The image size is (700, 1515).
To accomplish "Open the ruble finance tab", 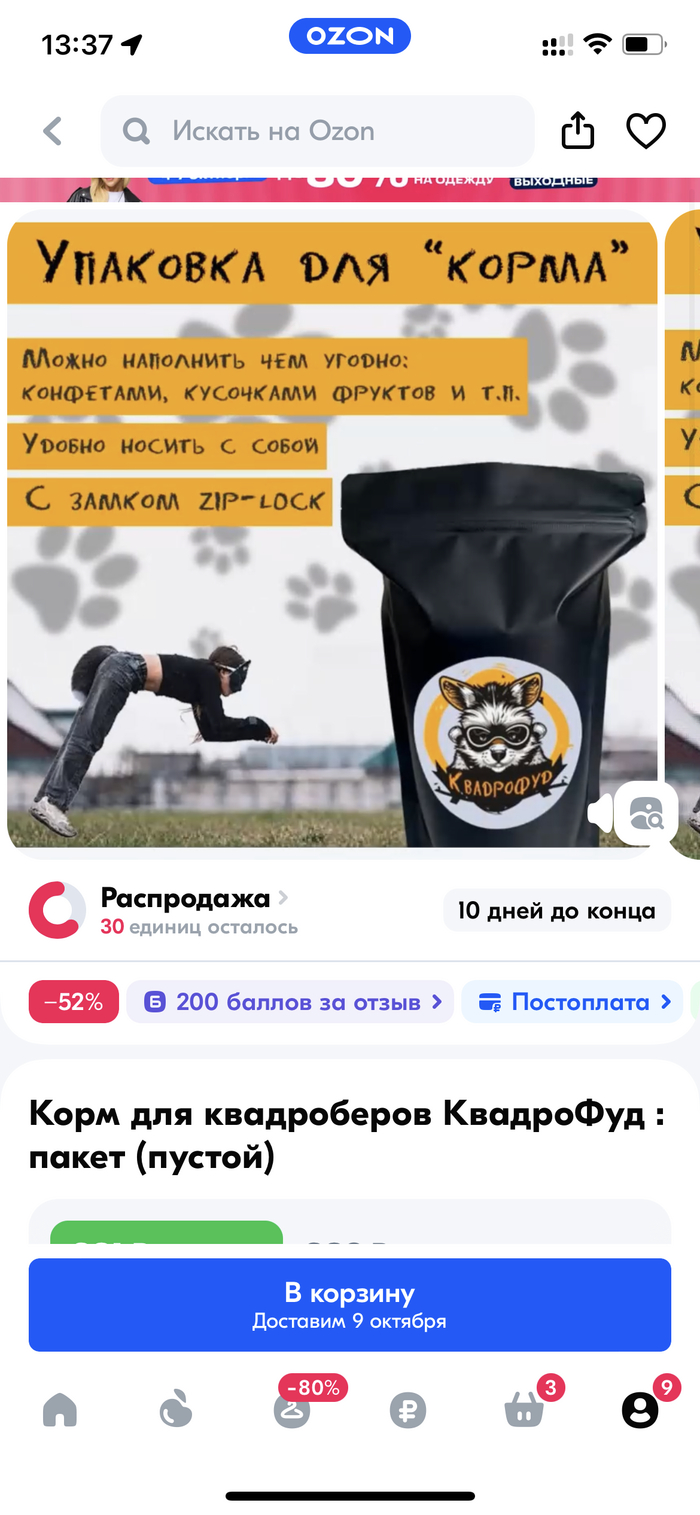I will click(x=408, y=1410).
